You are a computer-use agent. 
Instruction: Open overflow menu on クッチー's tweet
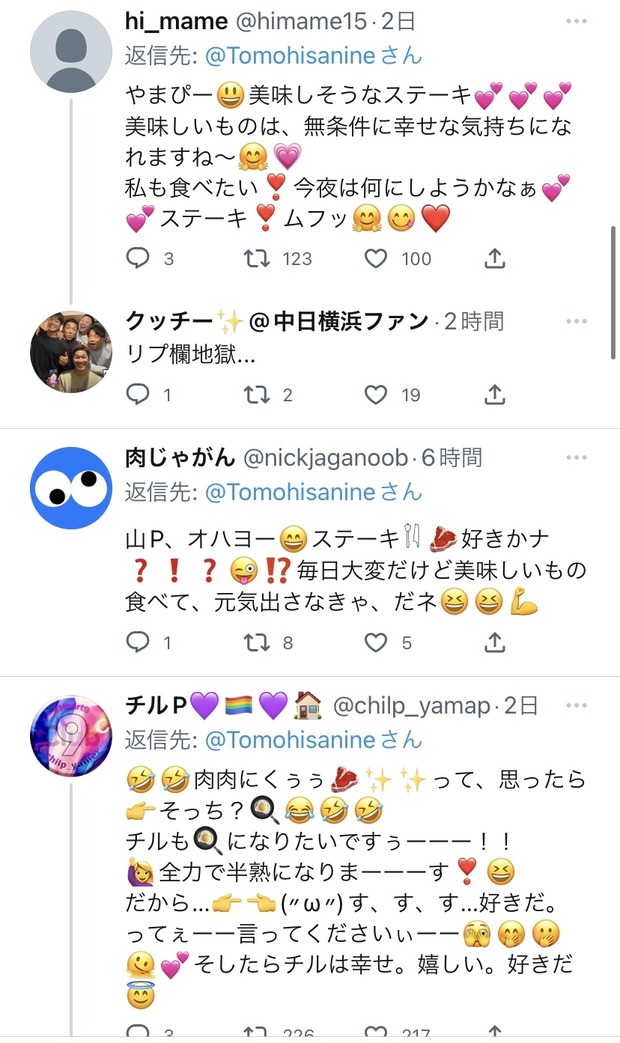[576, 321]
